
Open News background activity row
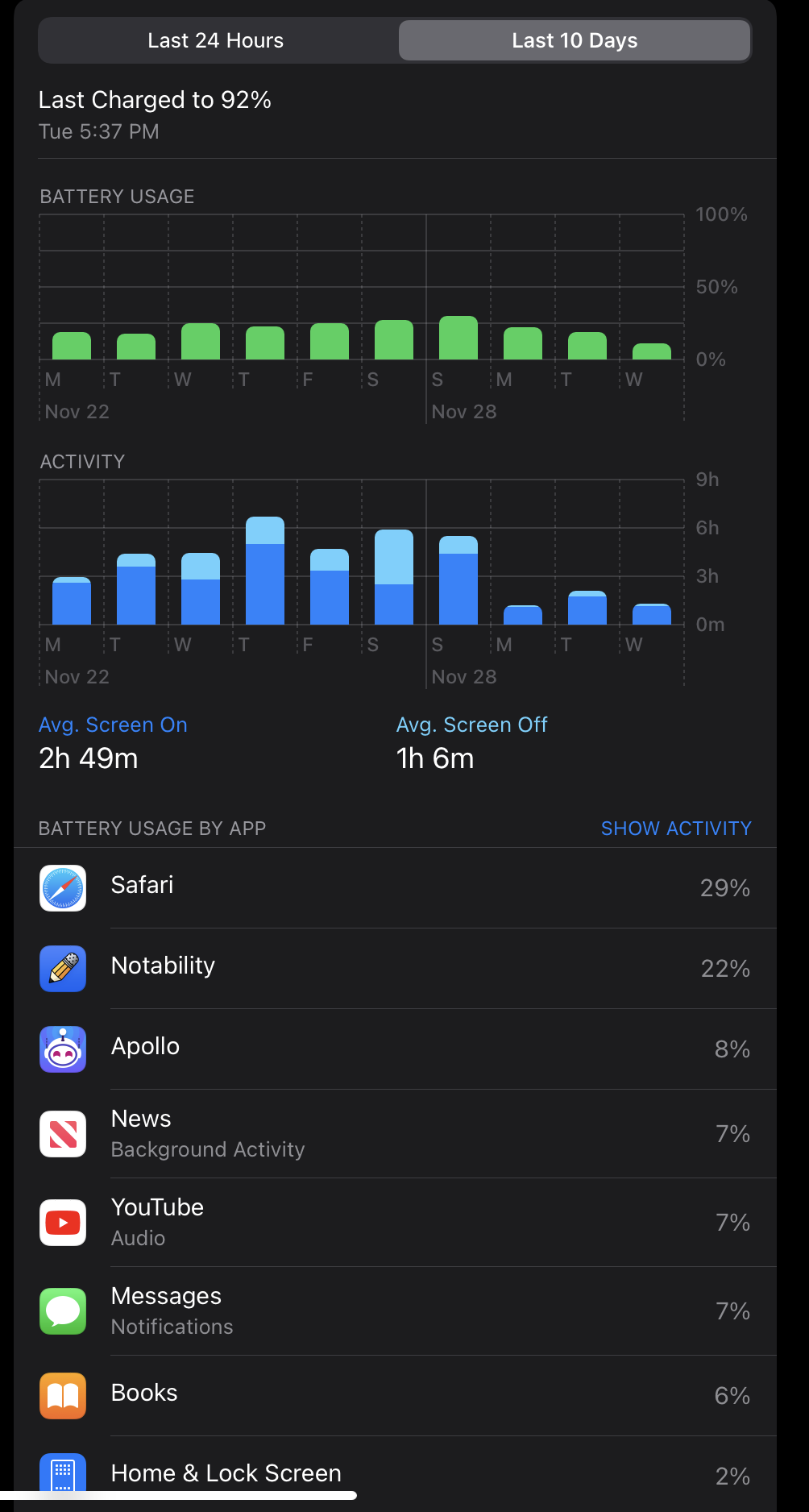tap(395, 1134)
